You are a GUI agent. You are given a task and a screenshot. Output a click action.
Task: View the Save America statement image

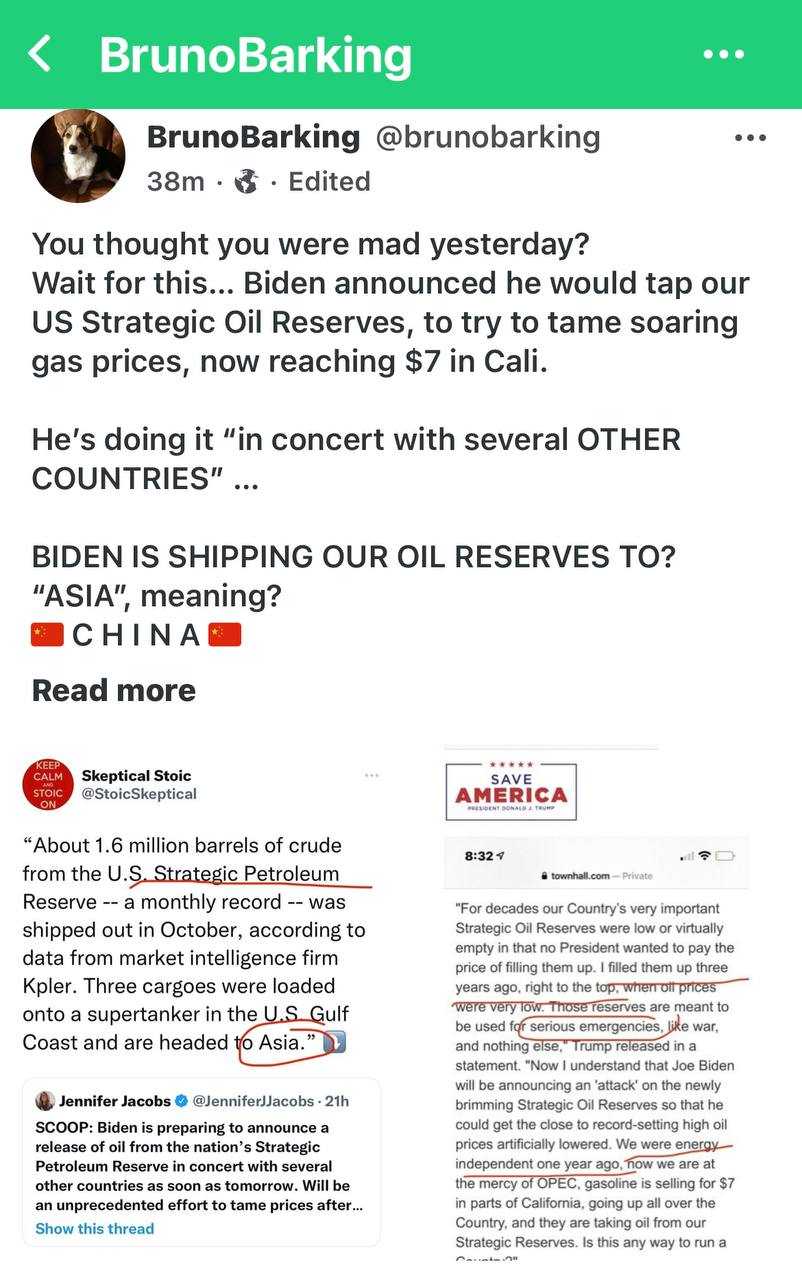pyautogui.click(x=598, y=1000)
